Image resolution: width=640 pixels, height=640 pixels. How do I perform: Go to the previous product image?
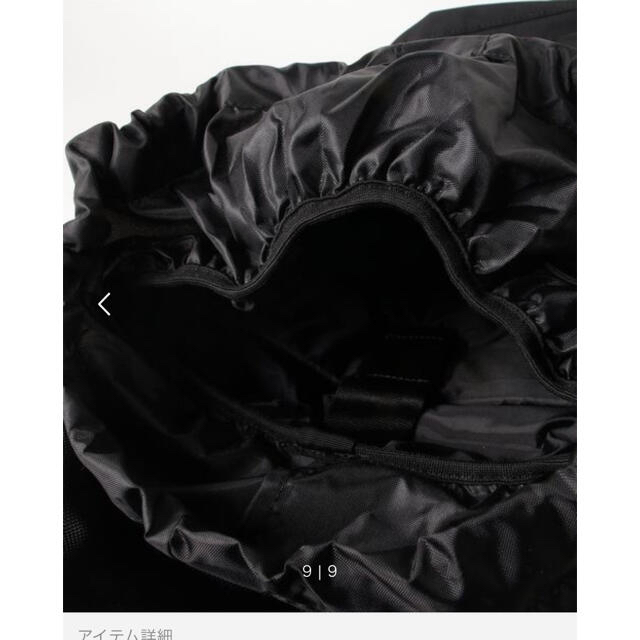[x=104, y=304]
